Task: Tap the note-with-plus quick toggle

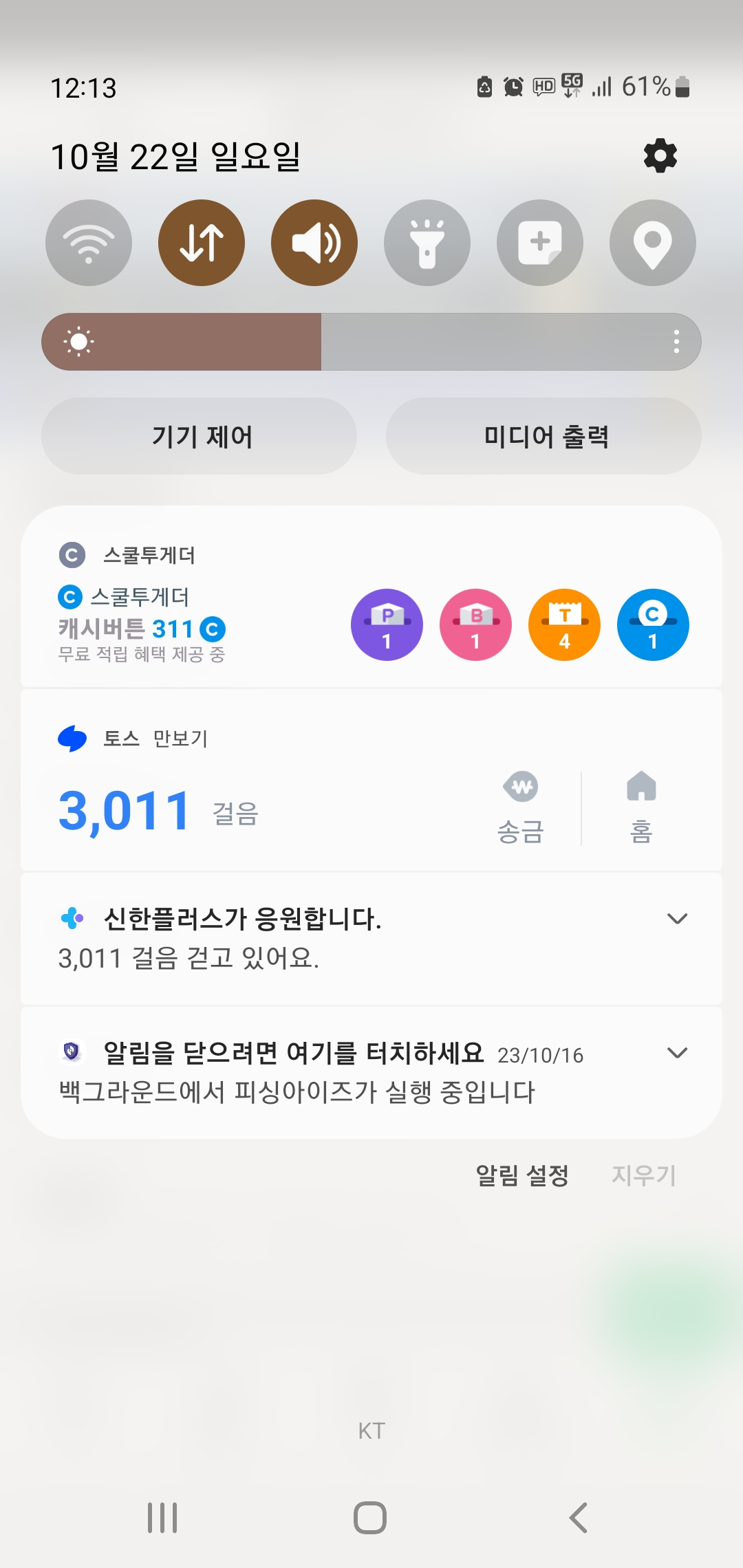Action: tap(540, 243)
